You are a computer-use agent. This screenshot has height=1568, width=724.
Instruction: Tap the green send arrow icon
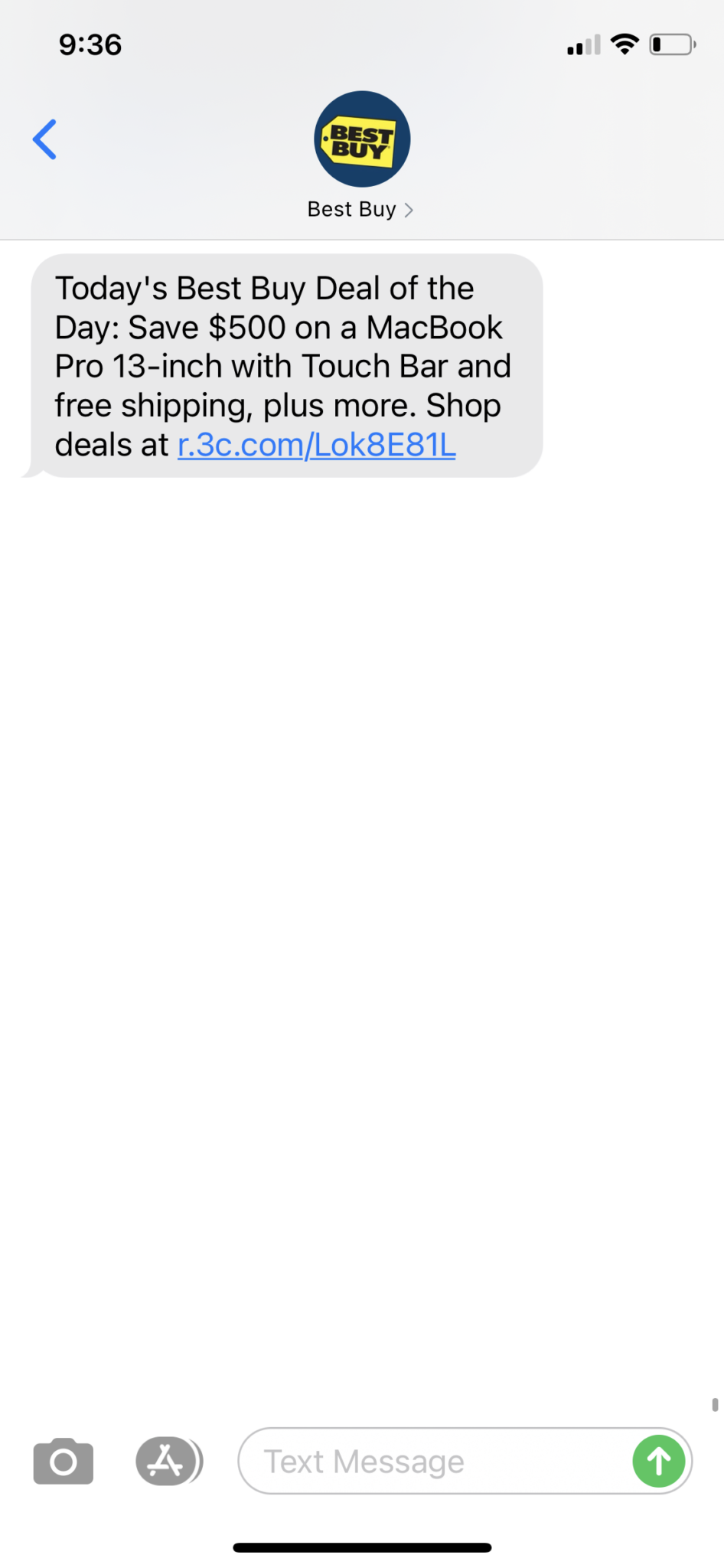click(658, 1461)
